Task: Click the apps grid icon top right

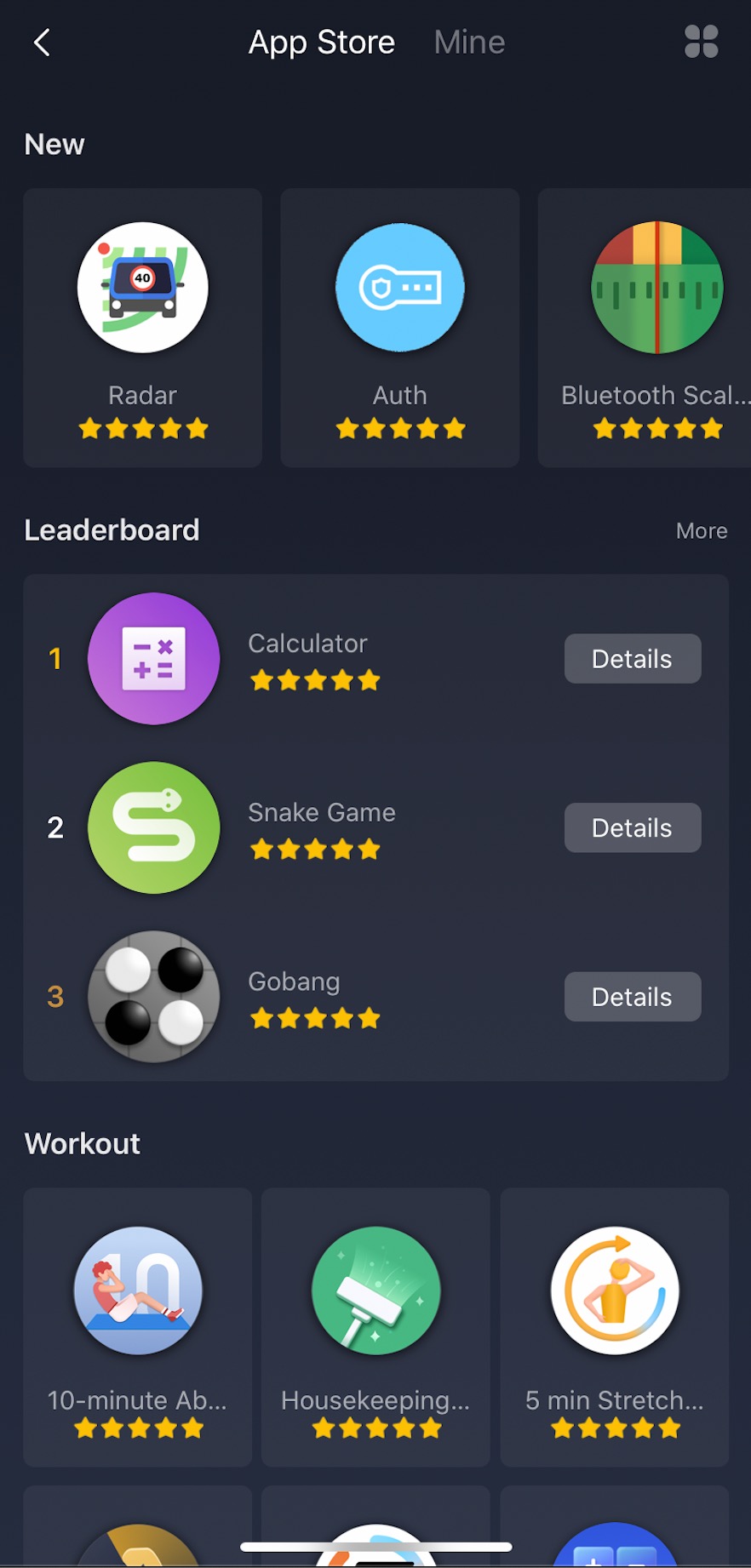Action: [x=701, y=41]
